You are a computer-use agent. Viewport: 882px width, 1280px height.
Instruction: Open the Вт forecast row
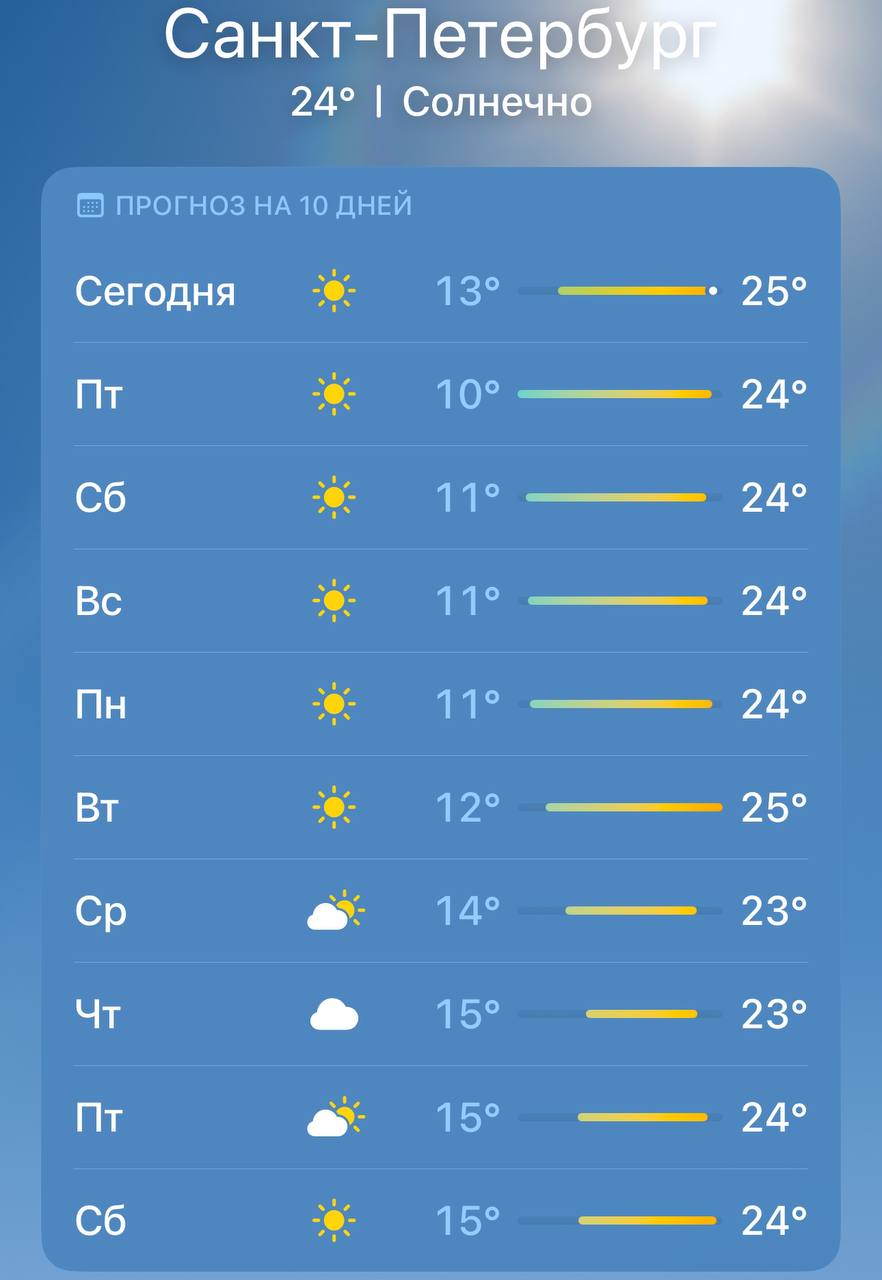click(x=440, y=807)
